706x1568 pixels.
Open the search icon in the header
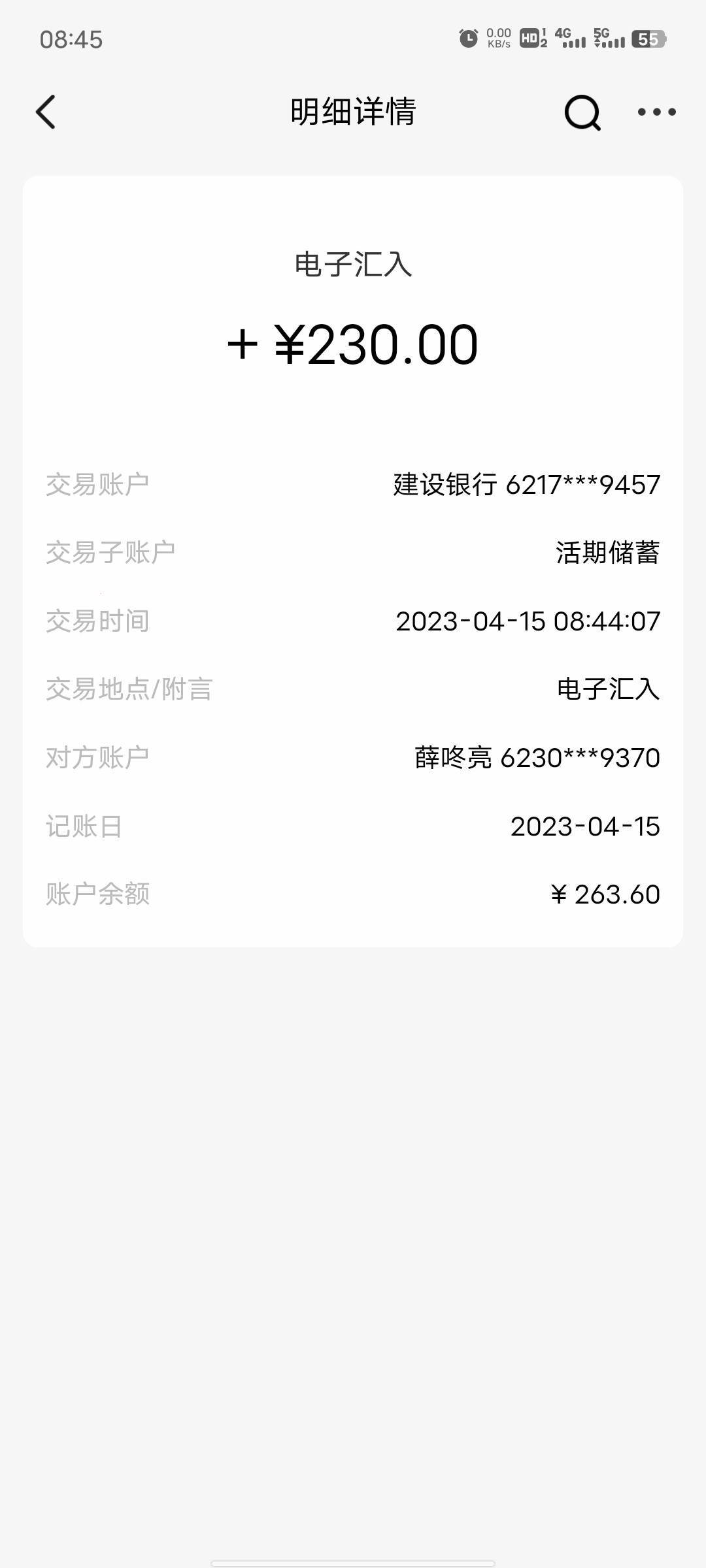click(582, 112)
